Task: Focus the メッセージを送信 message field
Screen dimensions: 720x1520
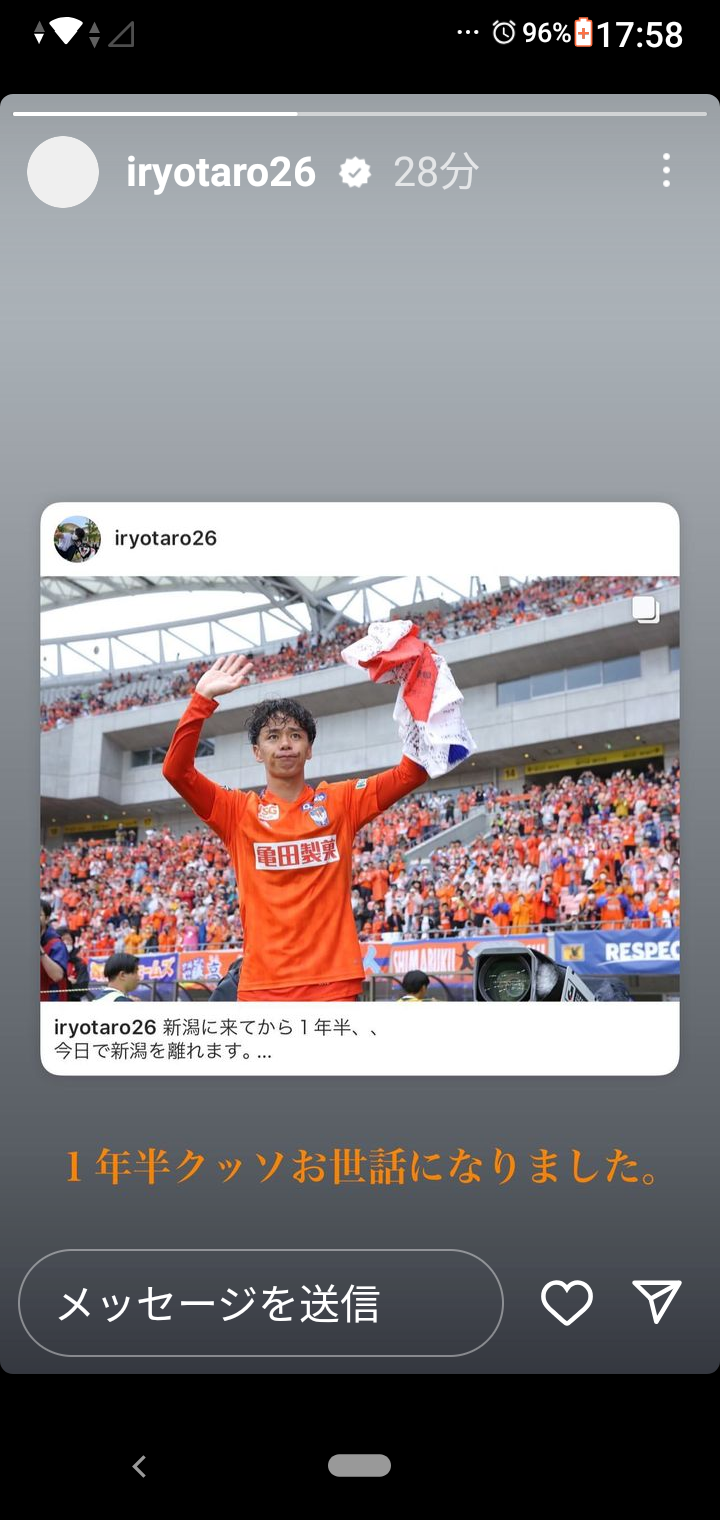Action: pos(260,1303)
